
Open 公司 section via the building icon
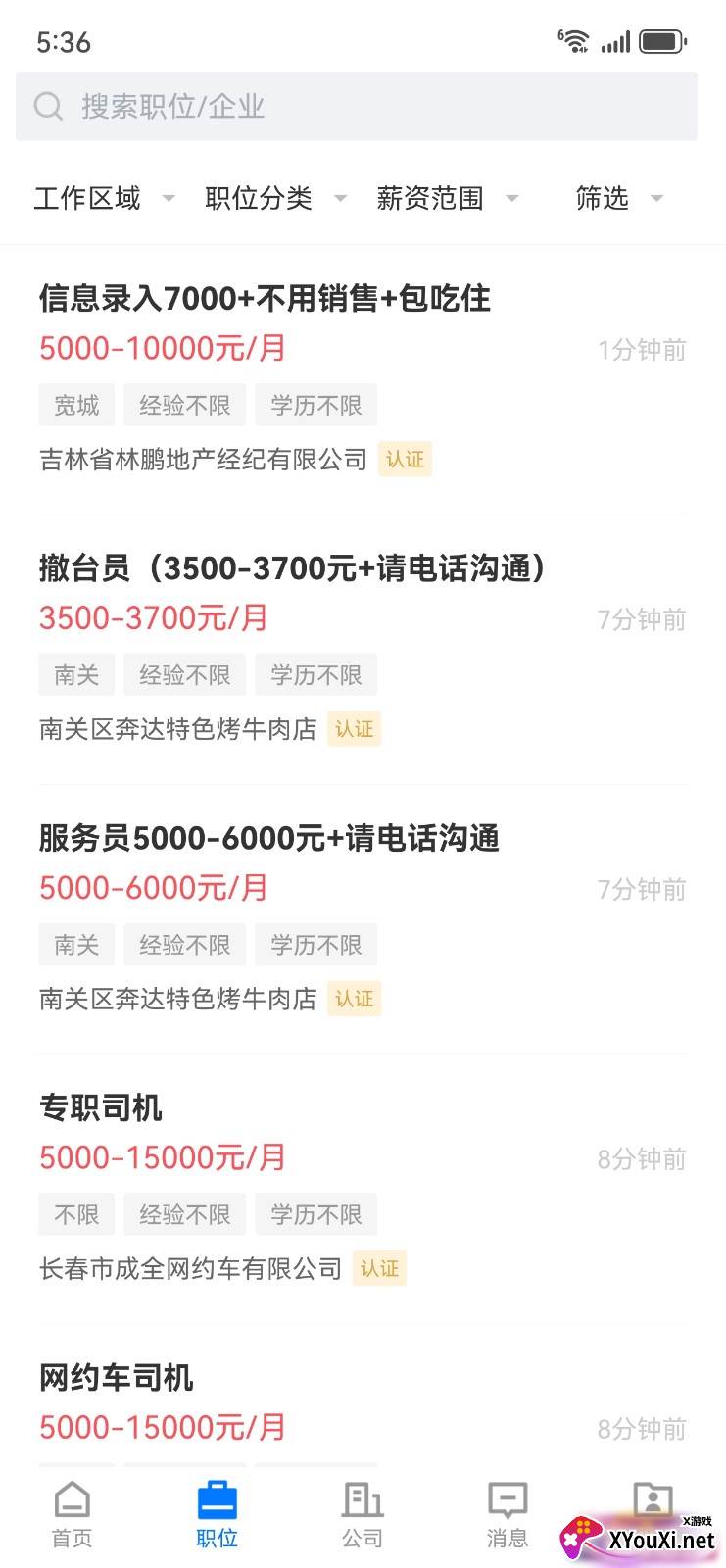pyautogui.click(x=362, y=1499)
